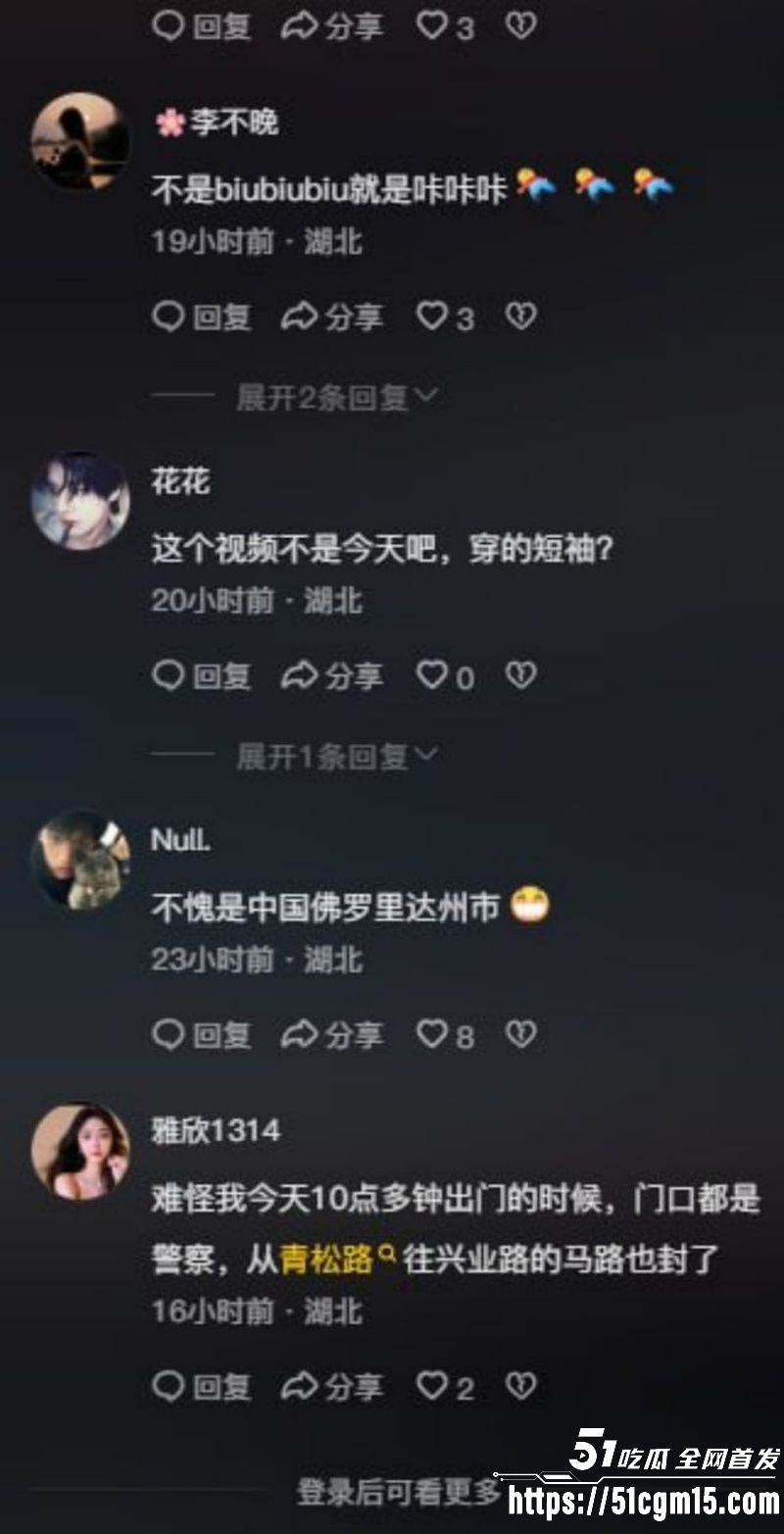Screen dimensions: 784x1534
Task: Dislike 花花's comment
Action: point(520,675)
